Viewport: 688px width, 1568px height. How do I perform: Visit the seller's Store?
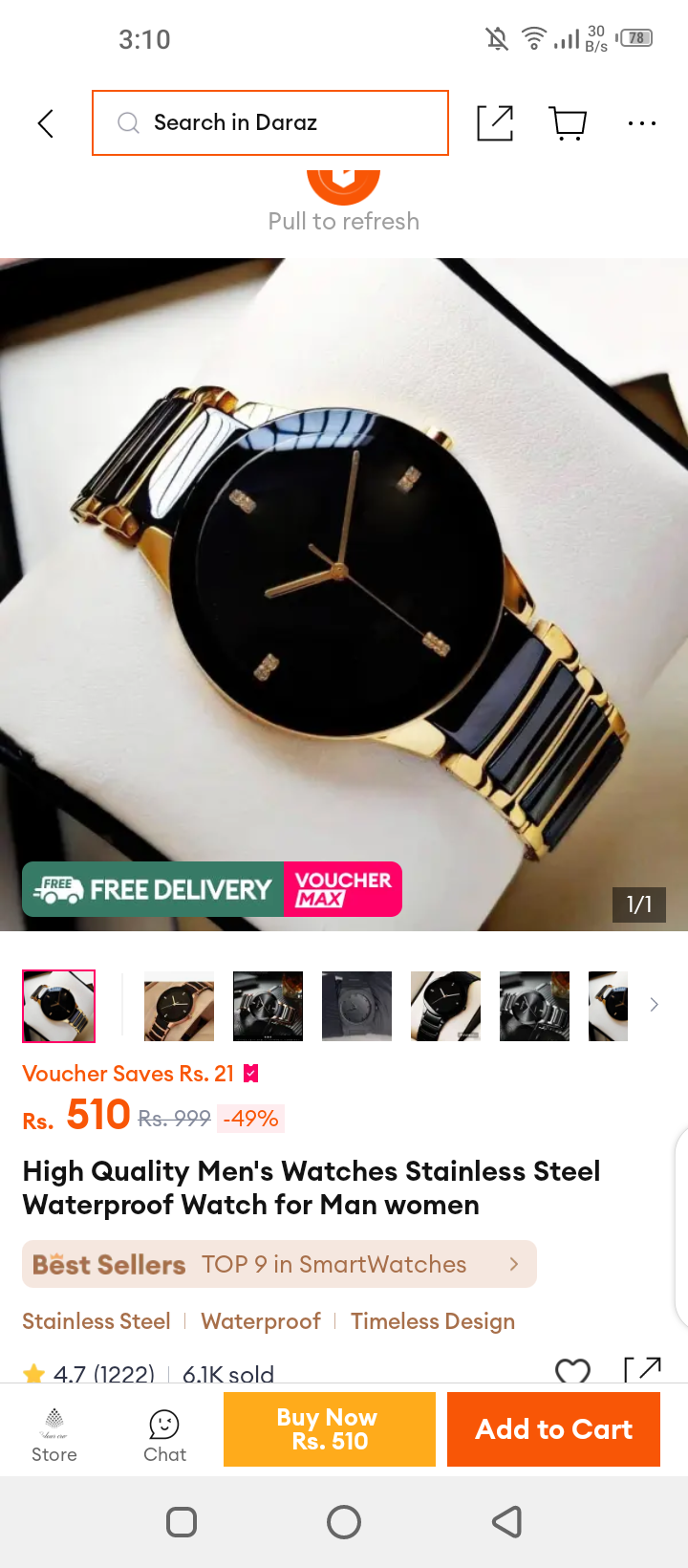[x=54, y=1435]
